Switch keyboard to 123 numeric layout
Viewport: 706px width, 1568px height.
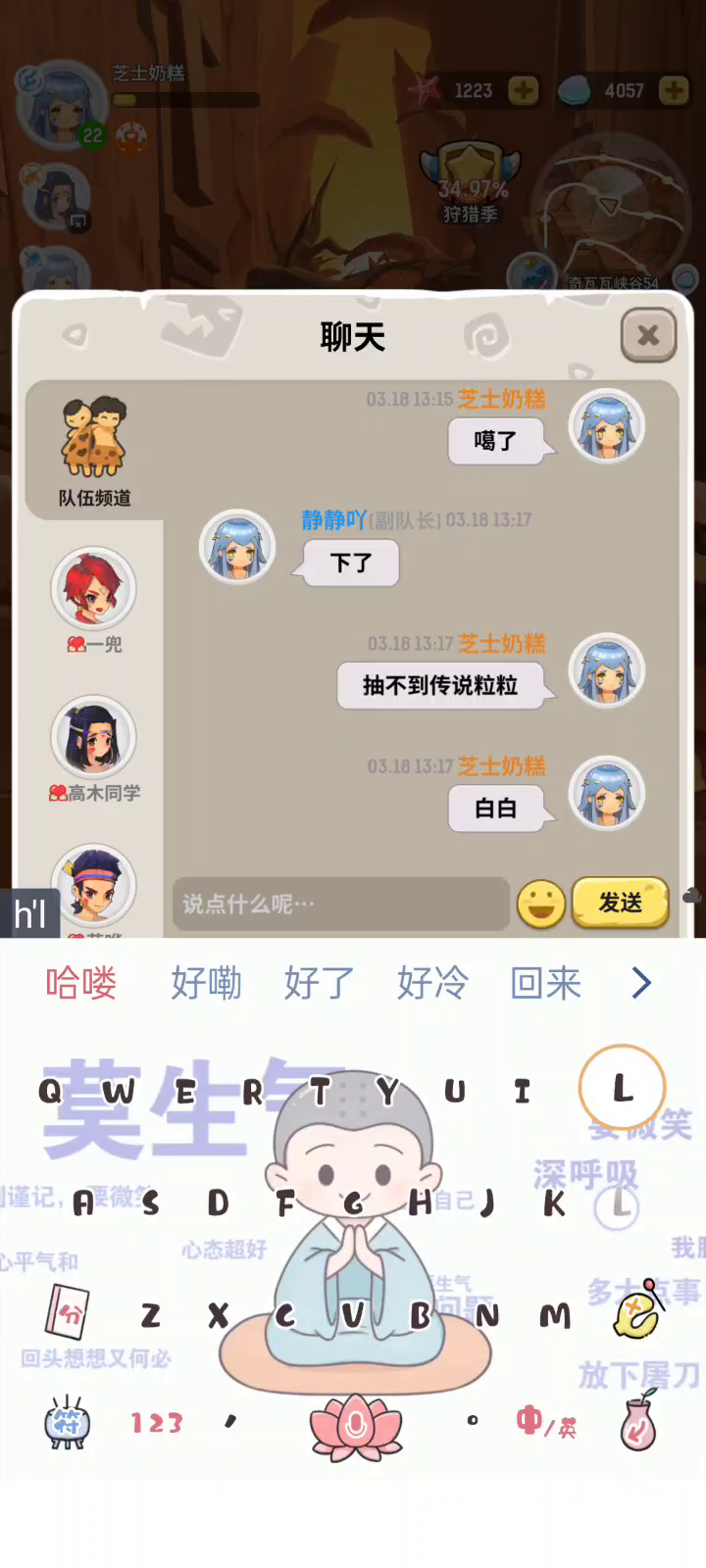157,1423
